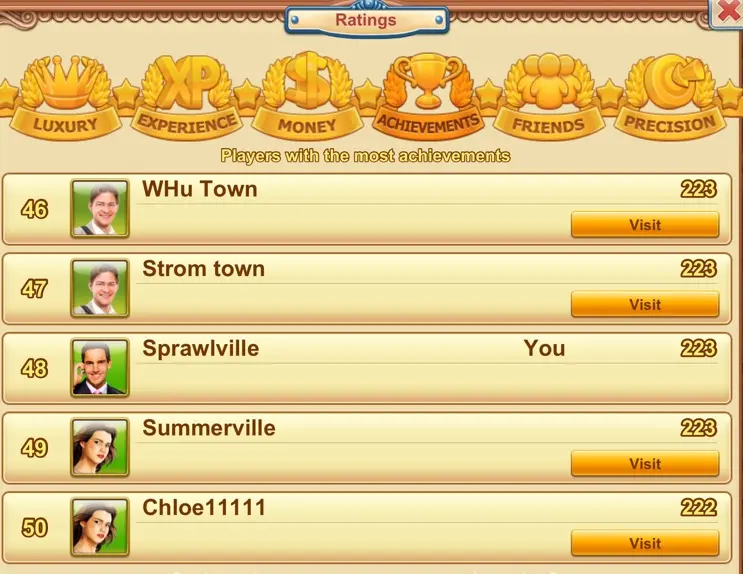Viewport: 743px width, 574px height.
Task: Switch to the Precision ratings tab
Action: tap(669, 98)
